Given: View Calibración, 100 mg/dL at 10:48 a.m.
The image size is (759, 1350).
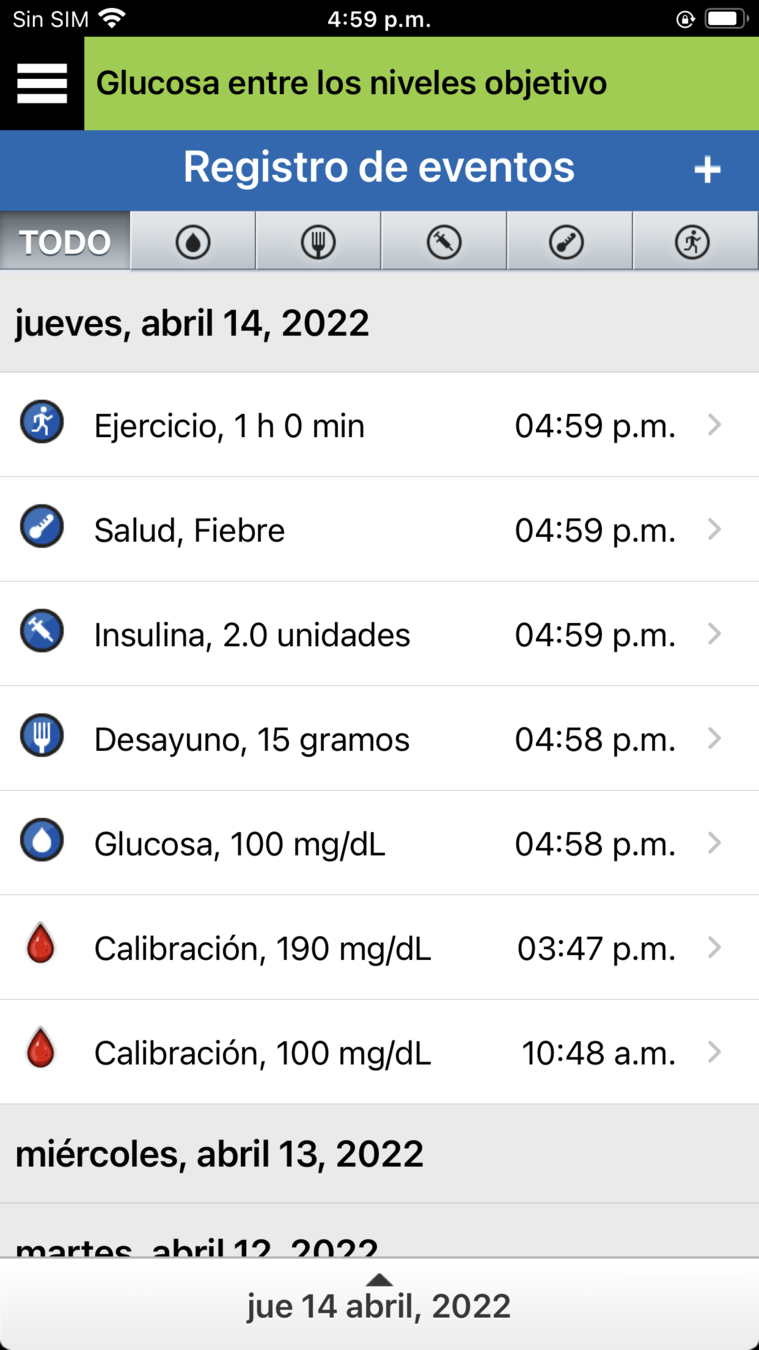Looking at the screenshot, I should tap(379, 1053).
